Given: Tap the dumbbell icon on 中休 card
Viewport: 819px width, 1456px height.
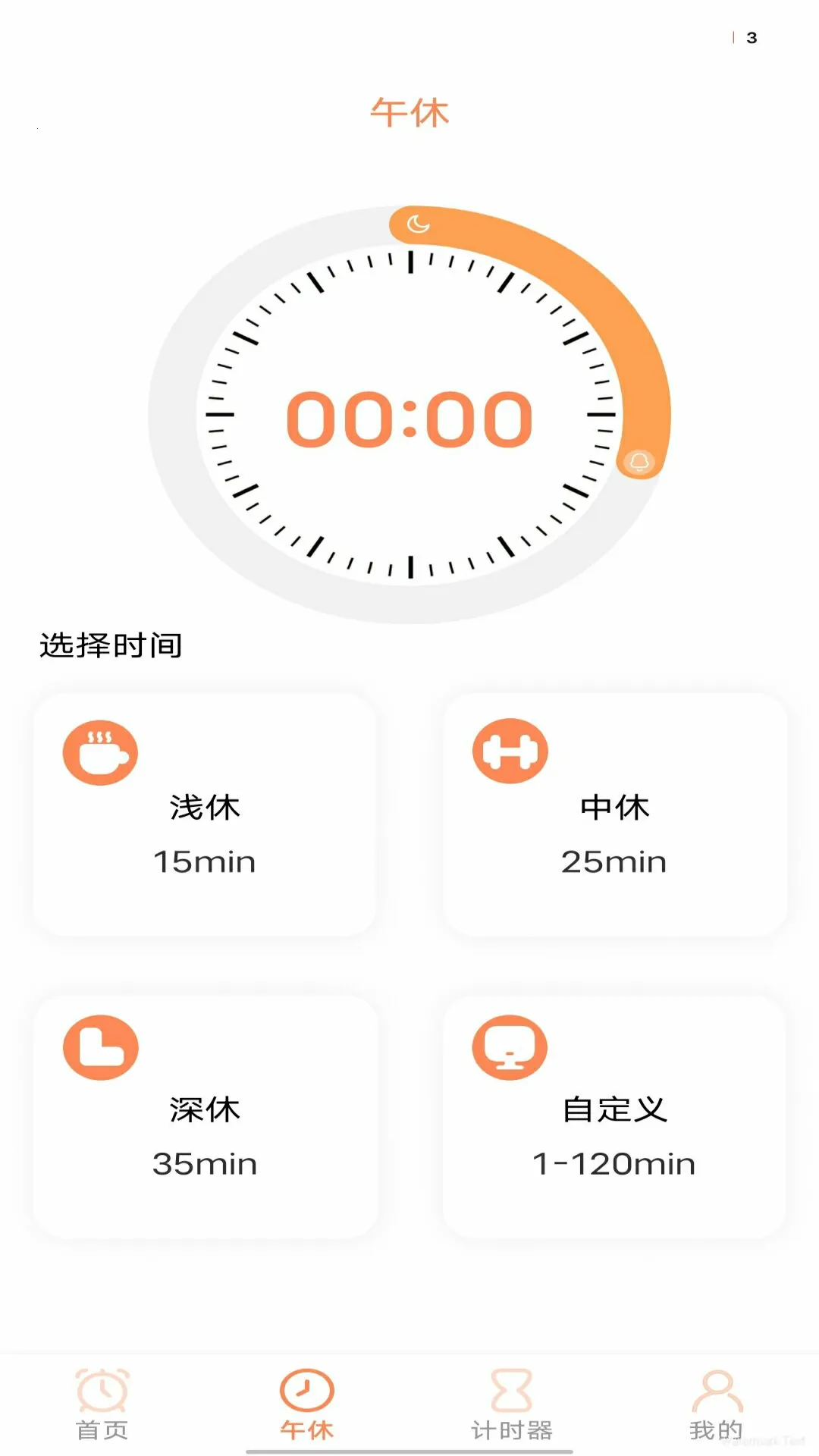Looking at the screenshot, I should (x=510, y=749).
